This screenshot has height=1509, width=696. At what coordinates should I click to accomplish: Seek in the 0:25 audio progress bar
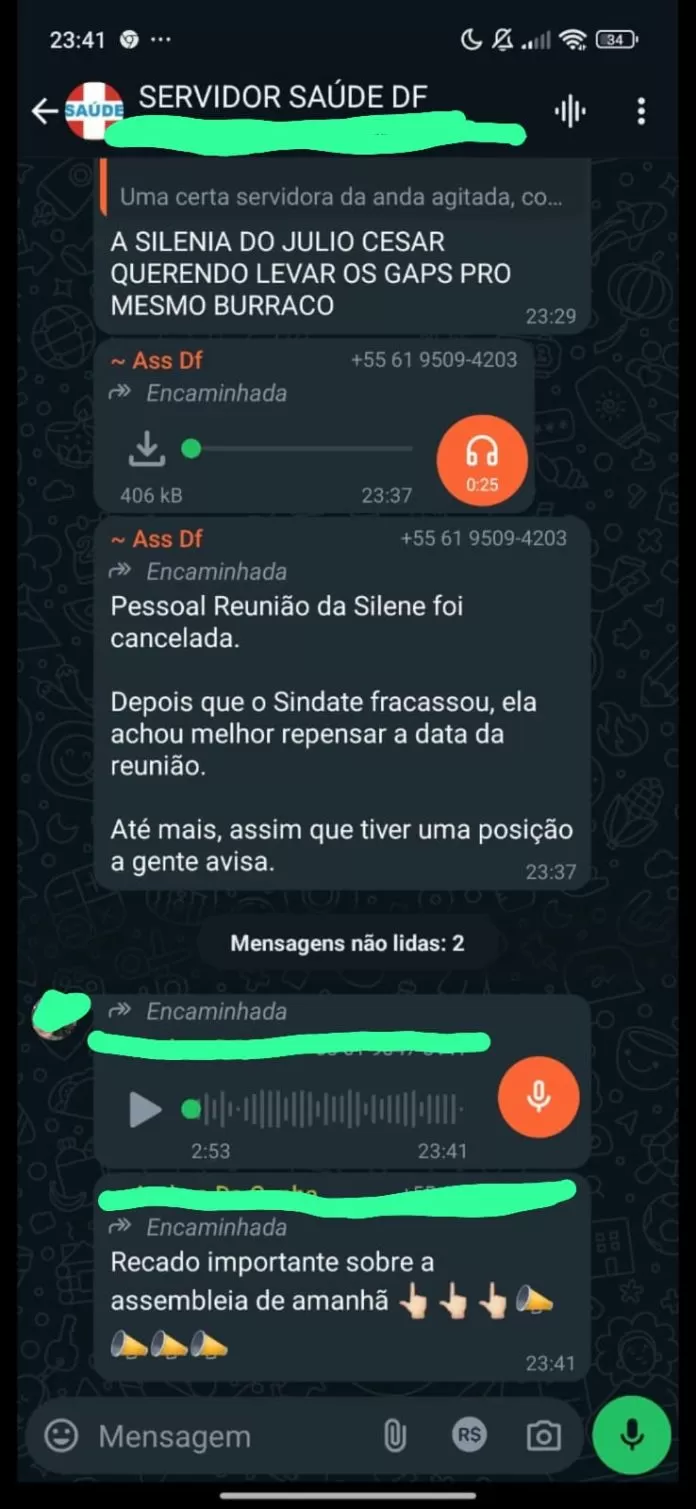(x=300, y=449)
